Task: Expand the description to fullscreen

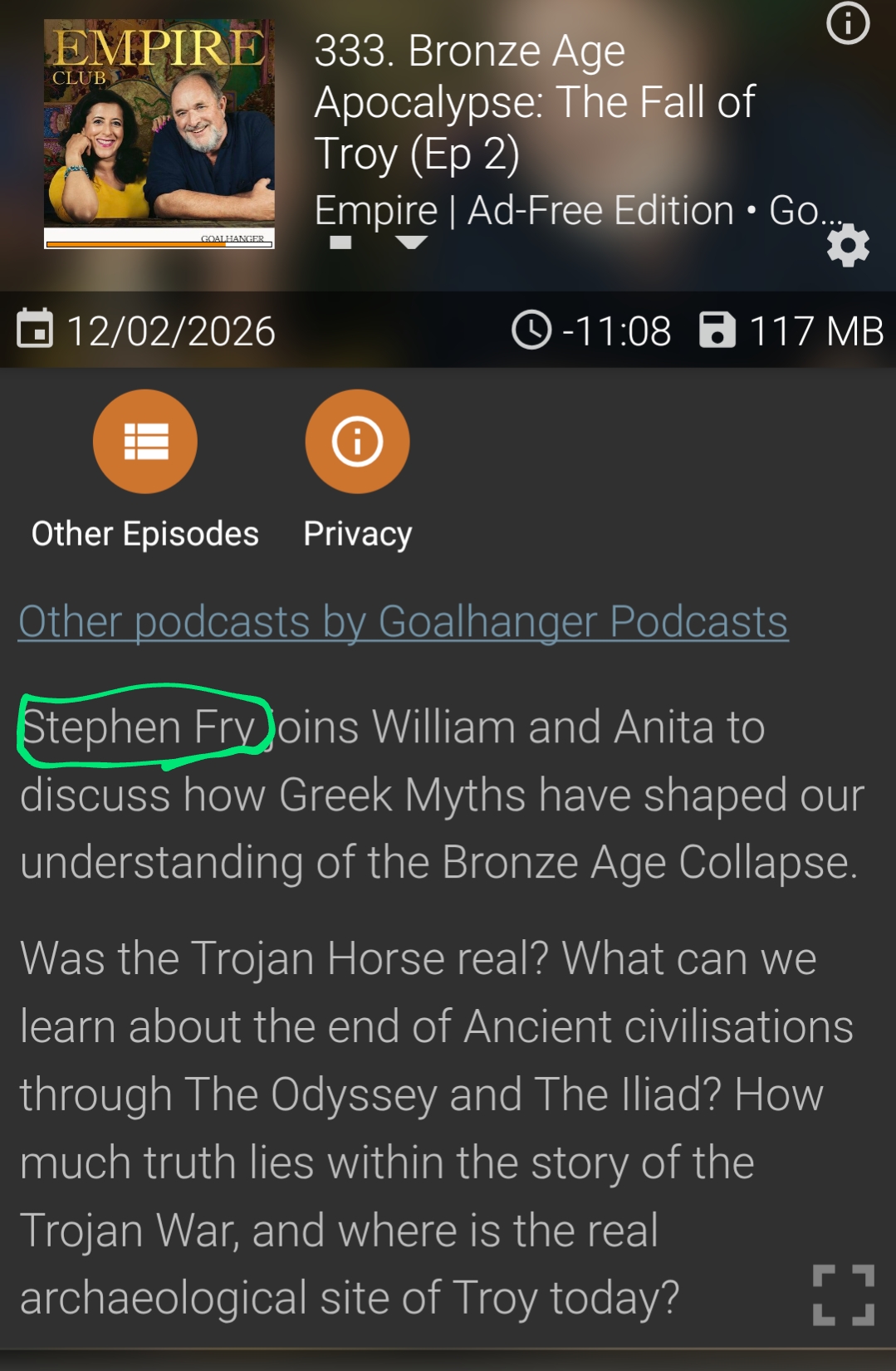Action: pos(843,1295)
